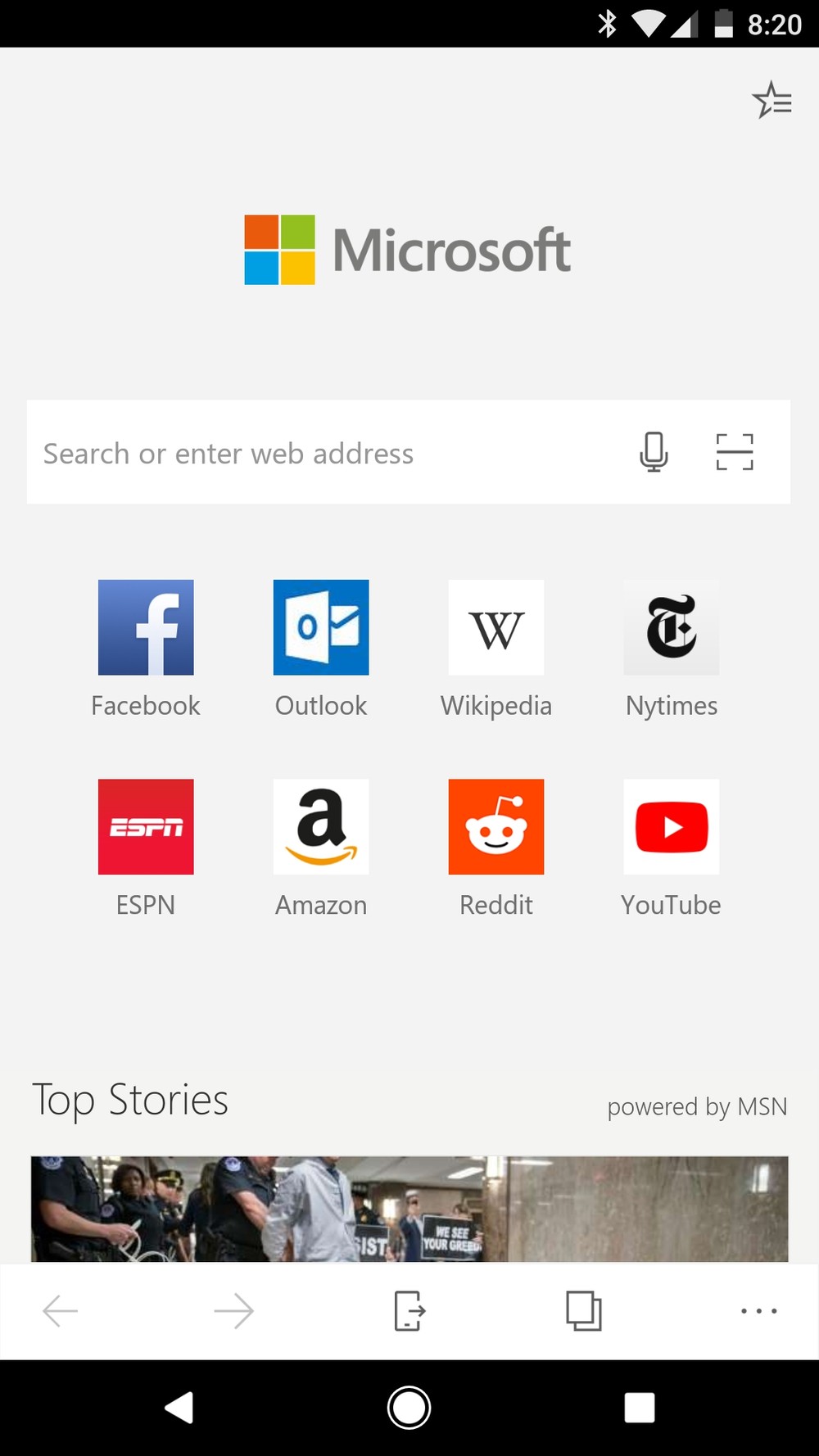819x1456 pixels.
Task: Continue on PC from the toolbar
Action: 409,1311
